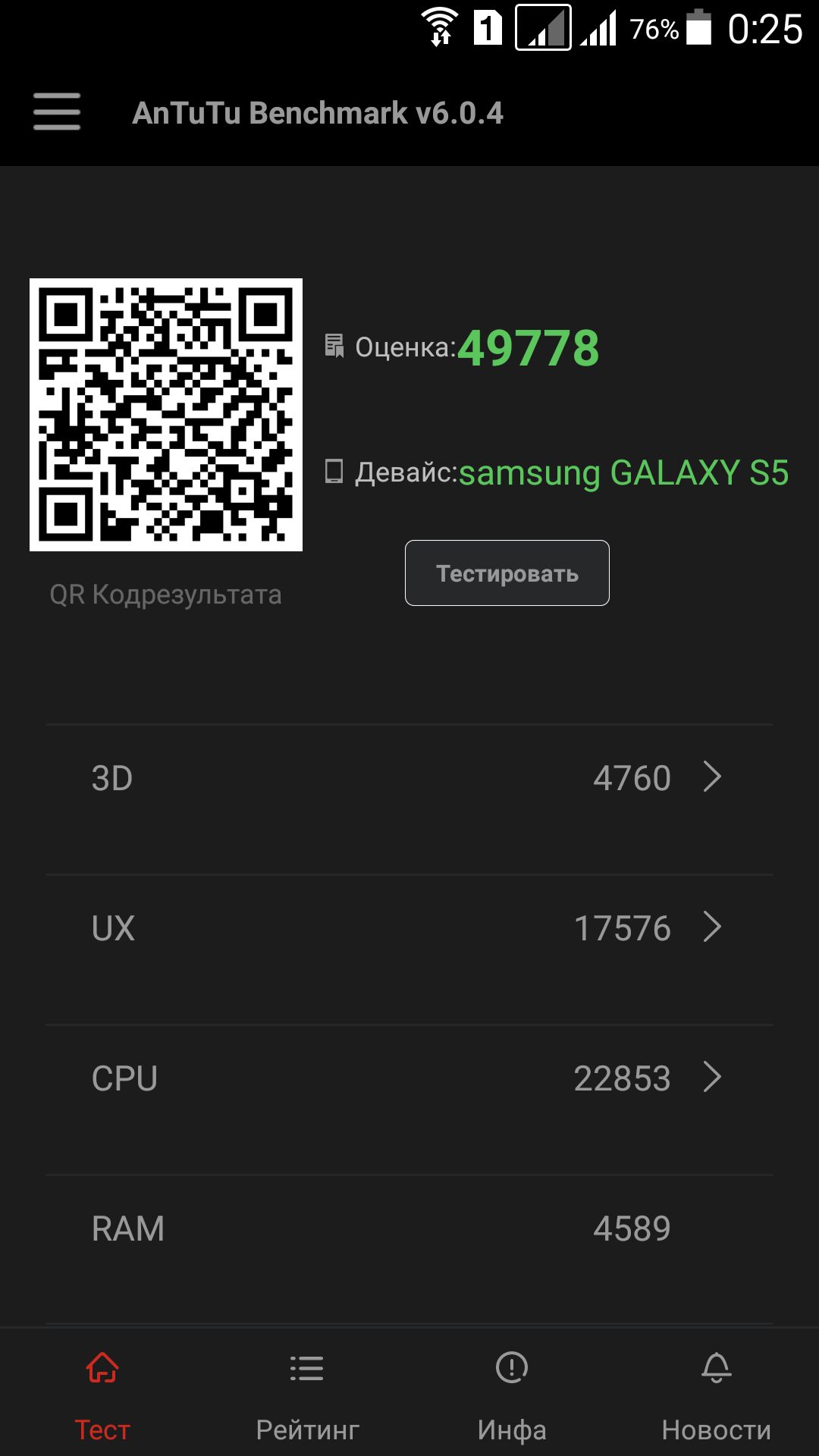Open the hamburger drawer menu
Viewport: 819px width, 1456px height.
(57, 112)
